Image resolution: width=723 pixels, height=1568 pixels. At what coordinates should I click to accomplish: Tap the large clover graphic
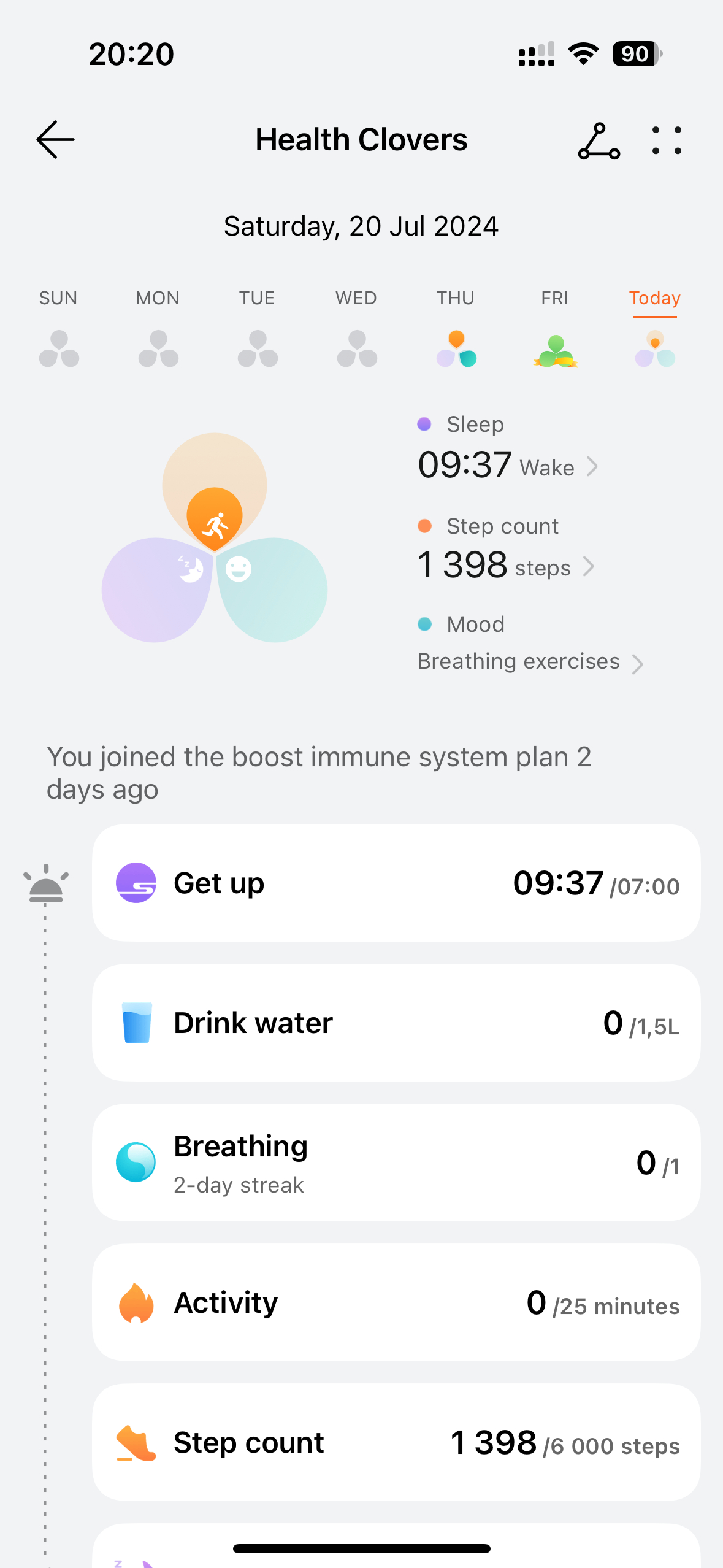pyautogui.click(x=215, y=538)
